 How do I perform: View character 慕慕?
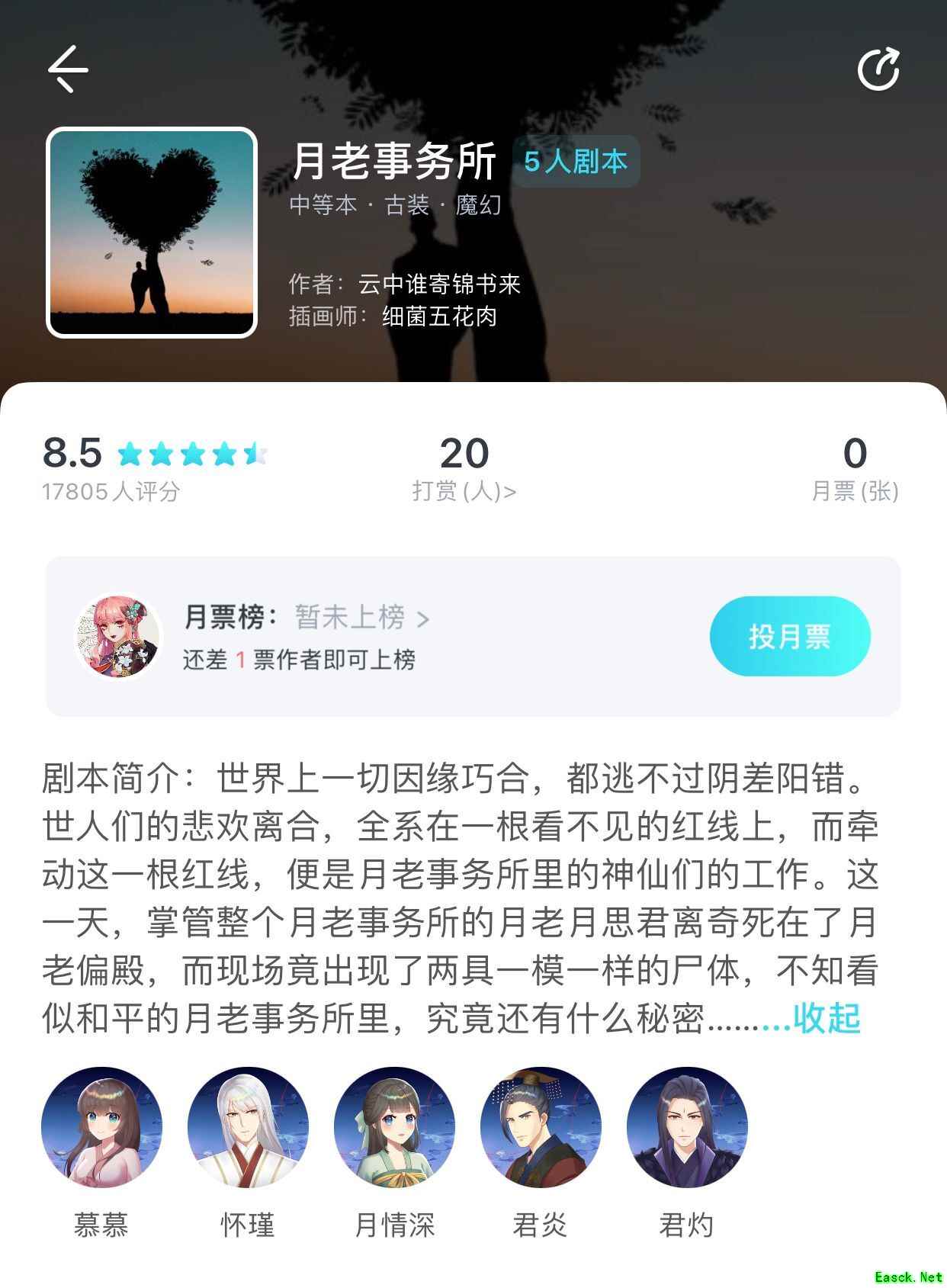pyautogui.click(x=101, y=1127)
